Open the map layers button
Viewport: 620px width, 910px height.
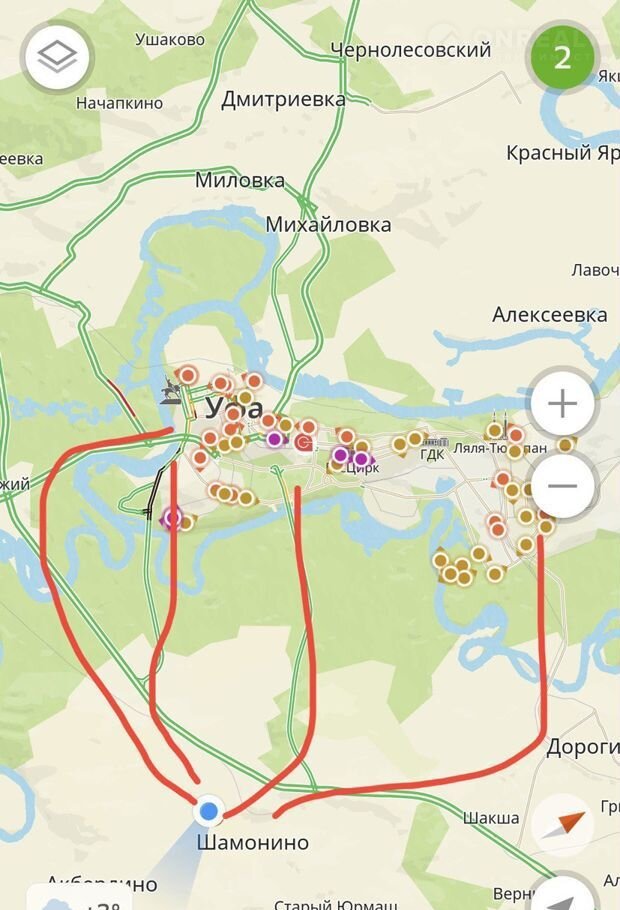(x=57, y=58)
